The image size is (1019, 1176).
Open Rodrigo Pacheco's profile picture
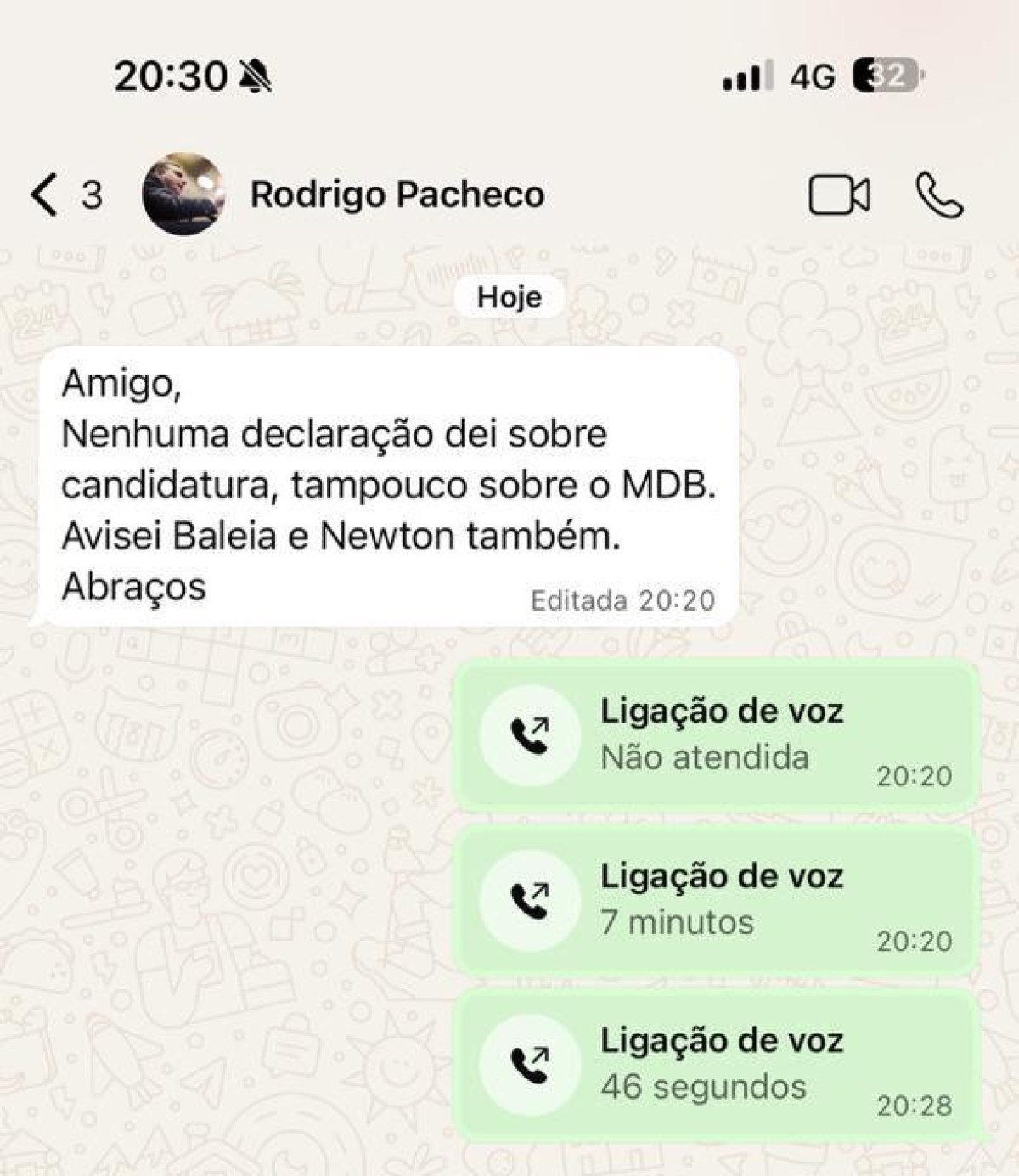point(185,194)
